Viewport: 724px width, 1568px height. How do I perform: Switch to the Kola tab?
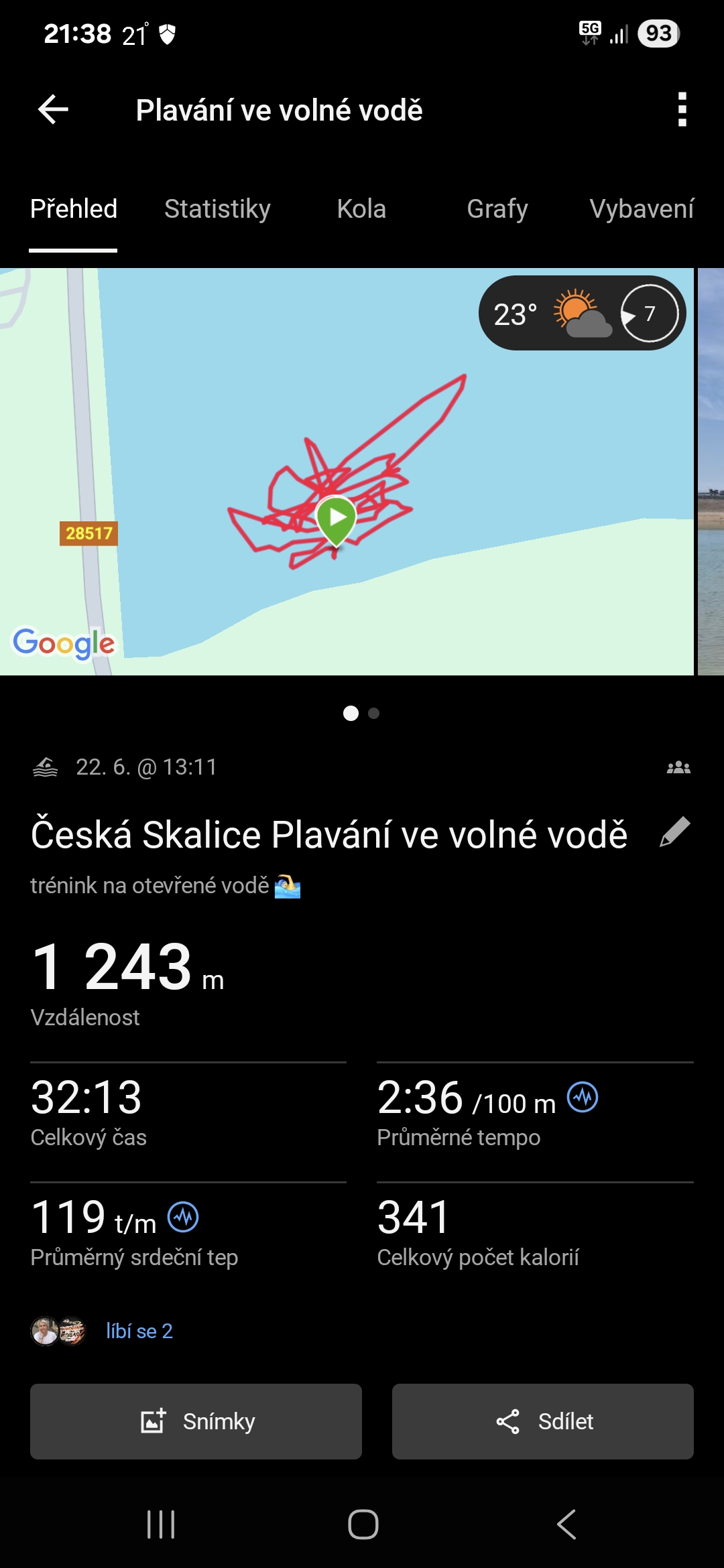361,209
